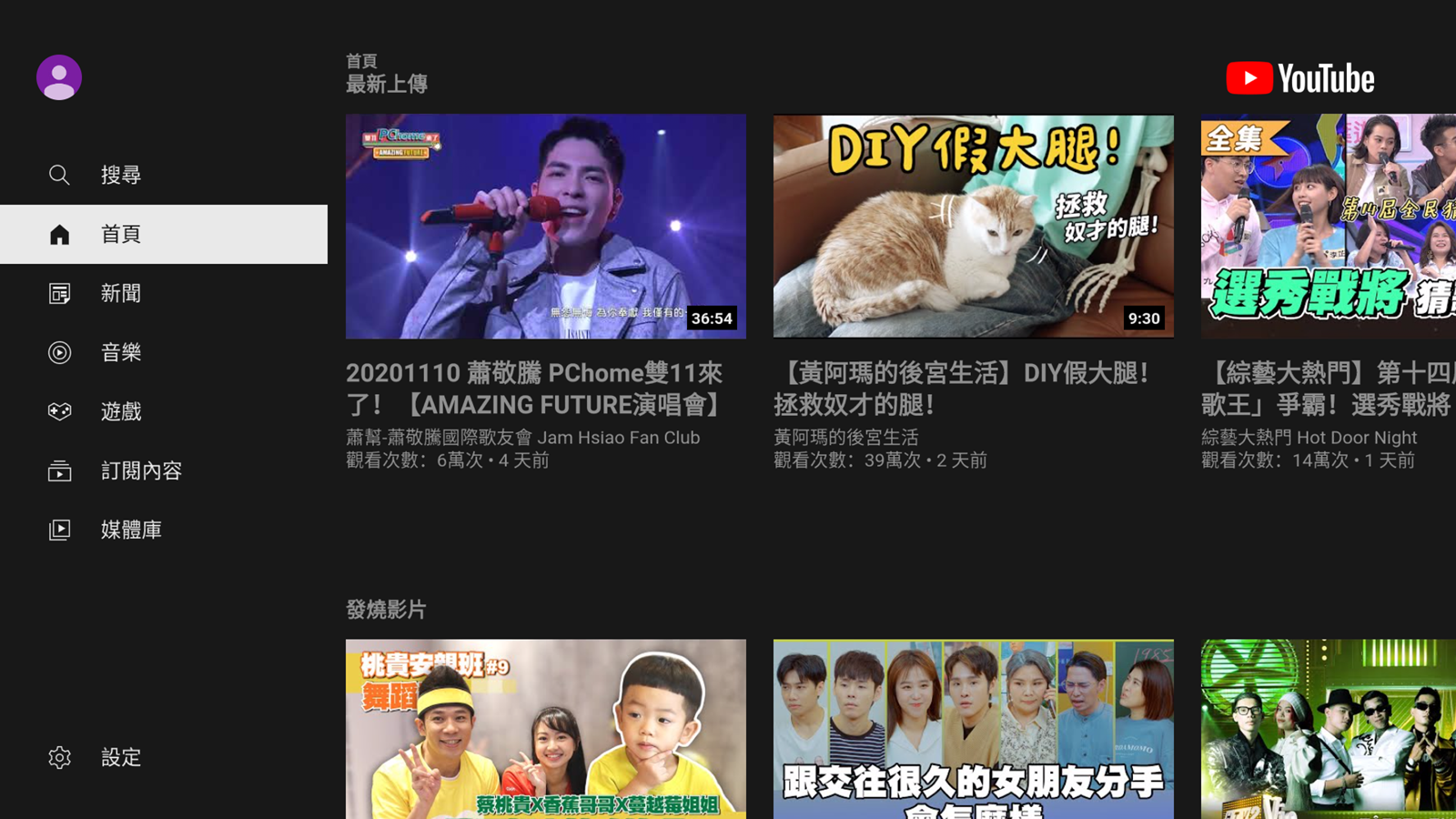
Task: Open the 遊戲 gaming section
Action: point(120,411)
